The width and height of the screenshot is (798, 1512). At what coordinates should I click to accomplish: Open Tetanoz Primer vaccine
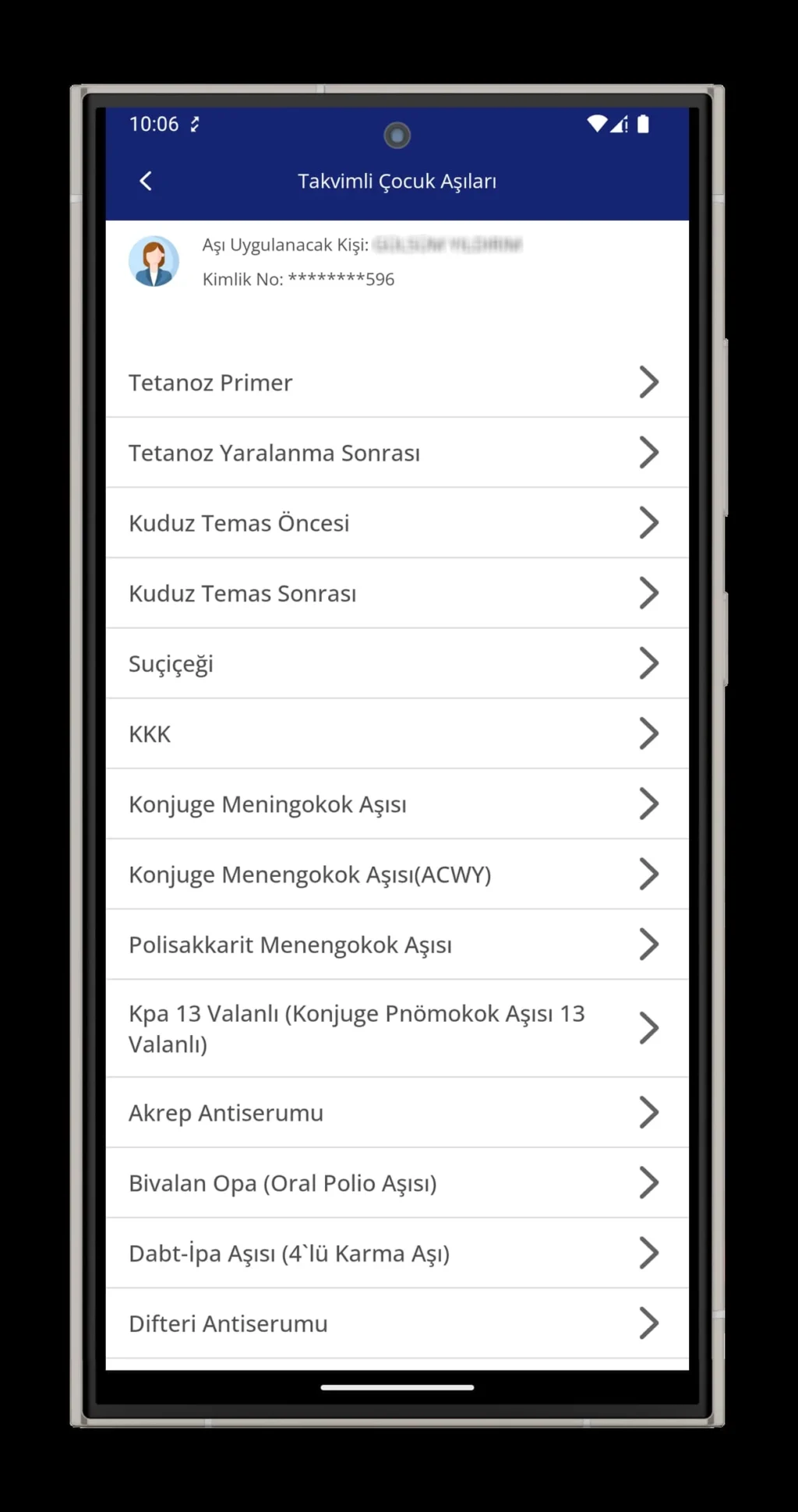point(397,382)
